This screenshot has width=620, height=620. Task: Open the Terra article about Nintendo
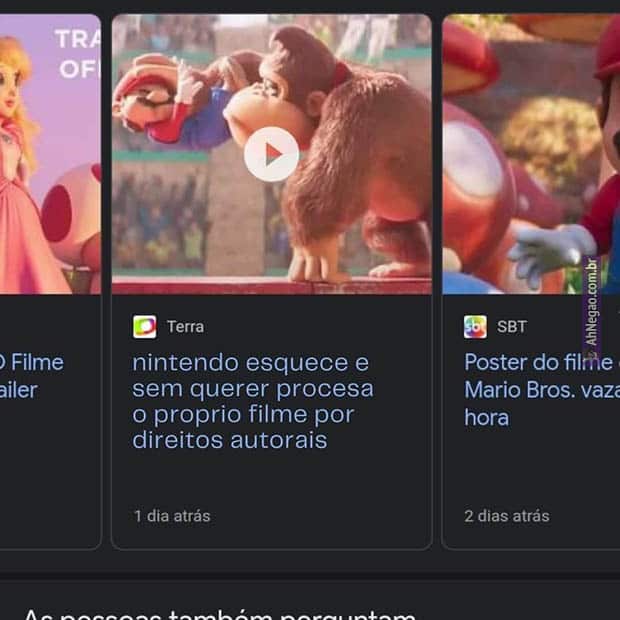(x=252, y=401)
